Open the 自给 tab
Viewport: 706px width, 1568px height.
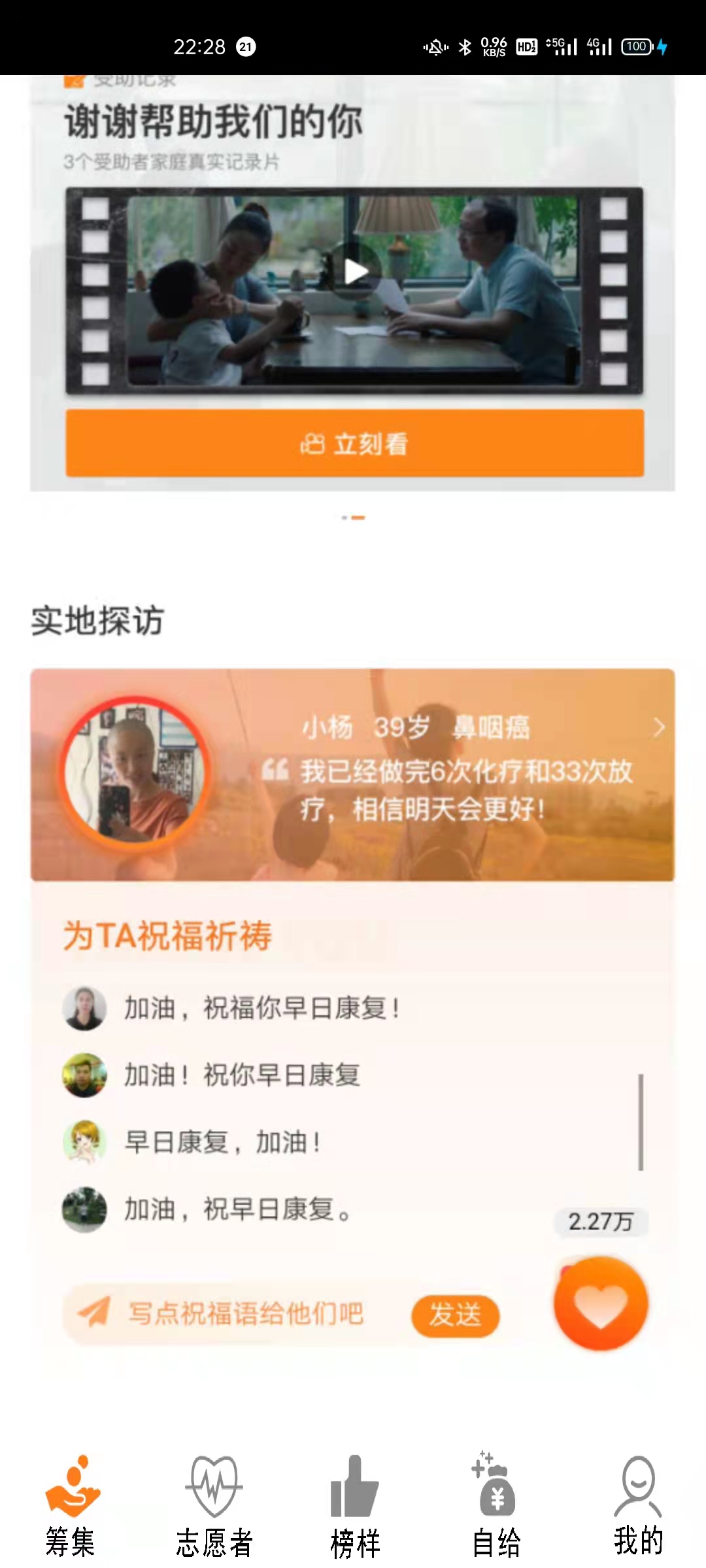point(496,1506)
